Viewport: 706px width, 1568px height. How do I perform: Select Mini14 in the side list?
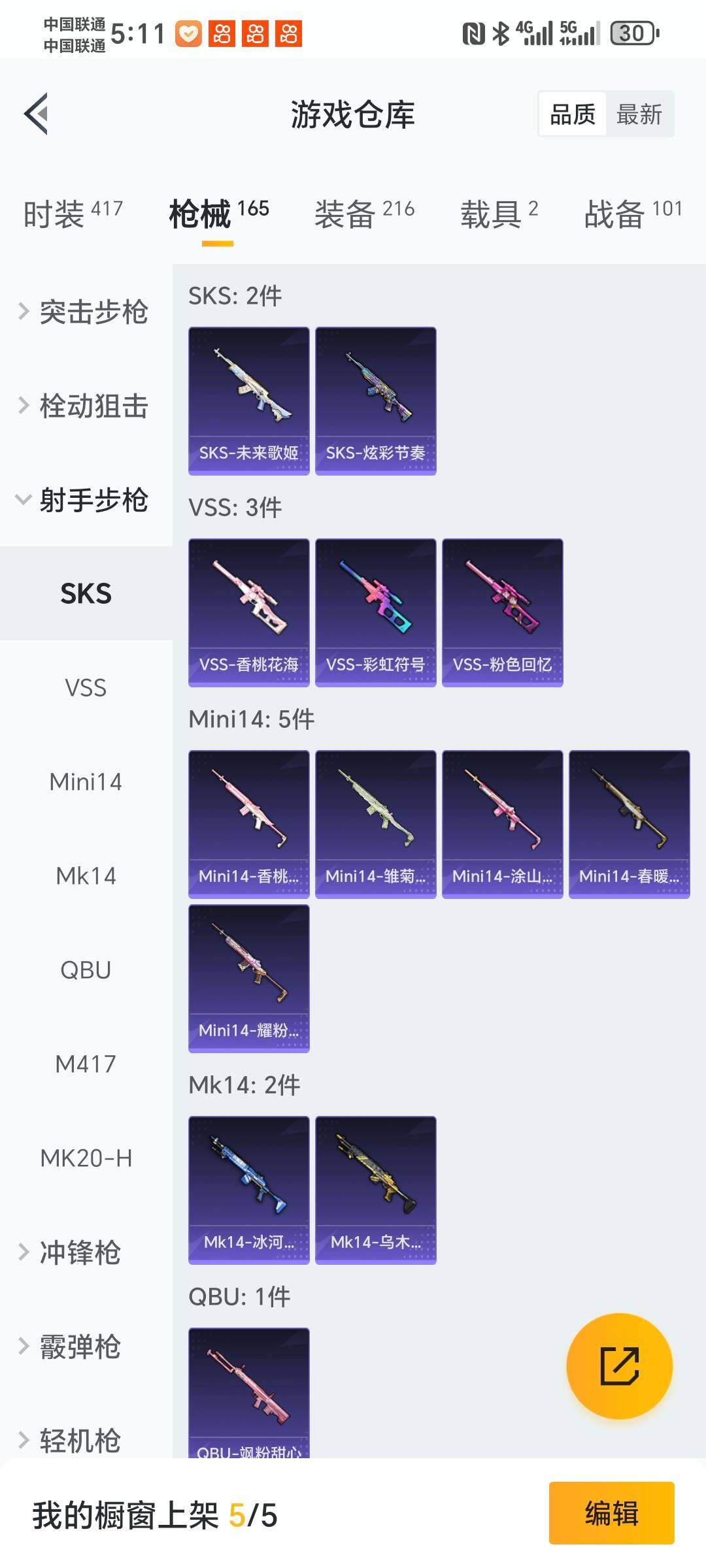(86, 782)
